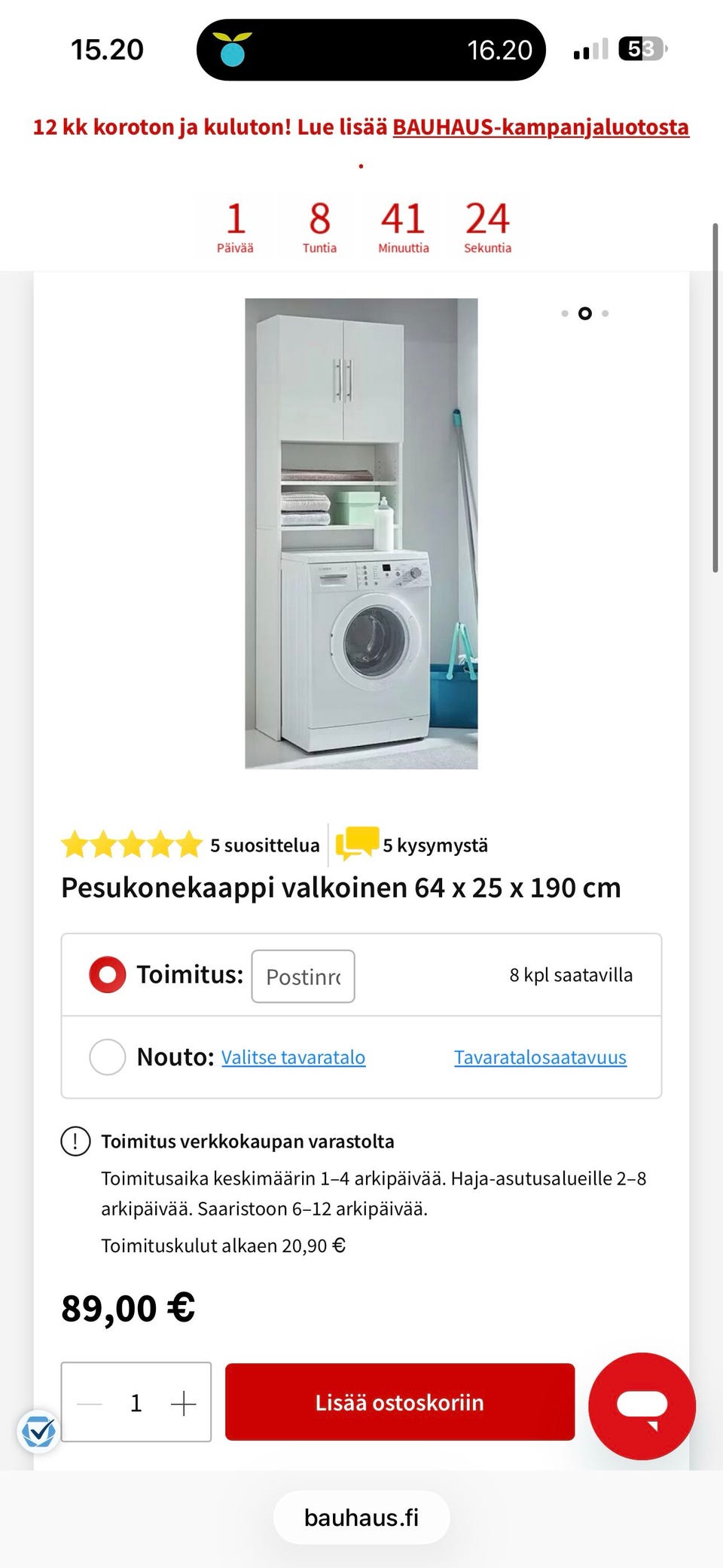Increase quantity with the plus stepper
The width and height of the screenshot is (723, 1568).
point(183,1403)
